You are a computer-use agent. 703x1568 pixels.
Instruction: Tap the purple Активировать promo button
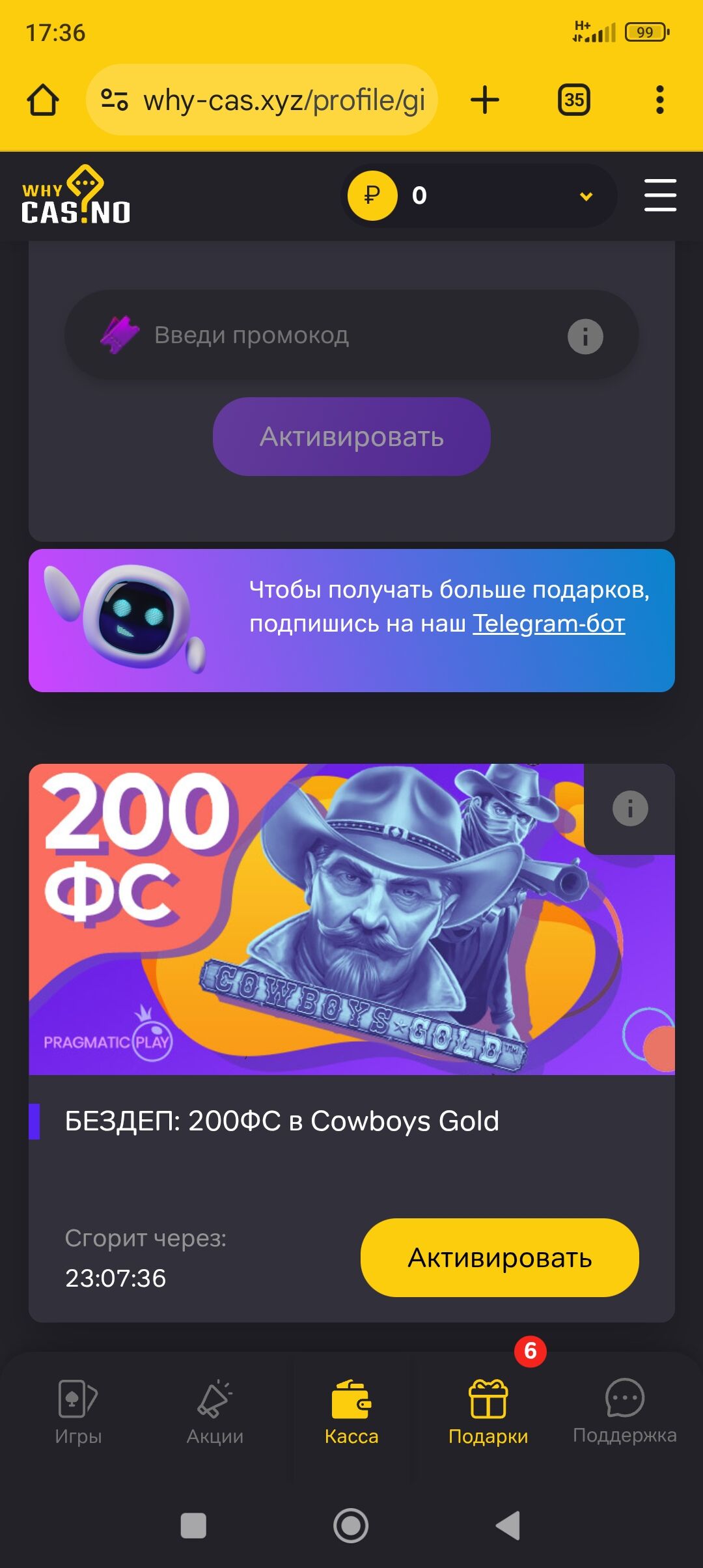(x=351, y=437)
